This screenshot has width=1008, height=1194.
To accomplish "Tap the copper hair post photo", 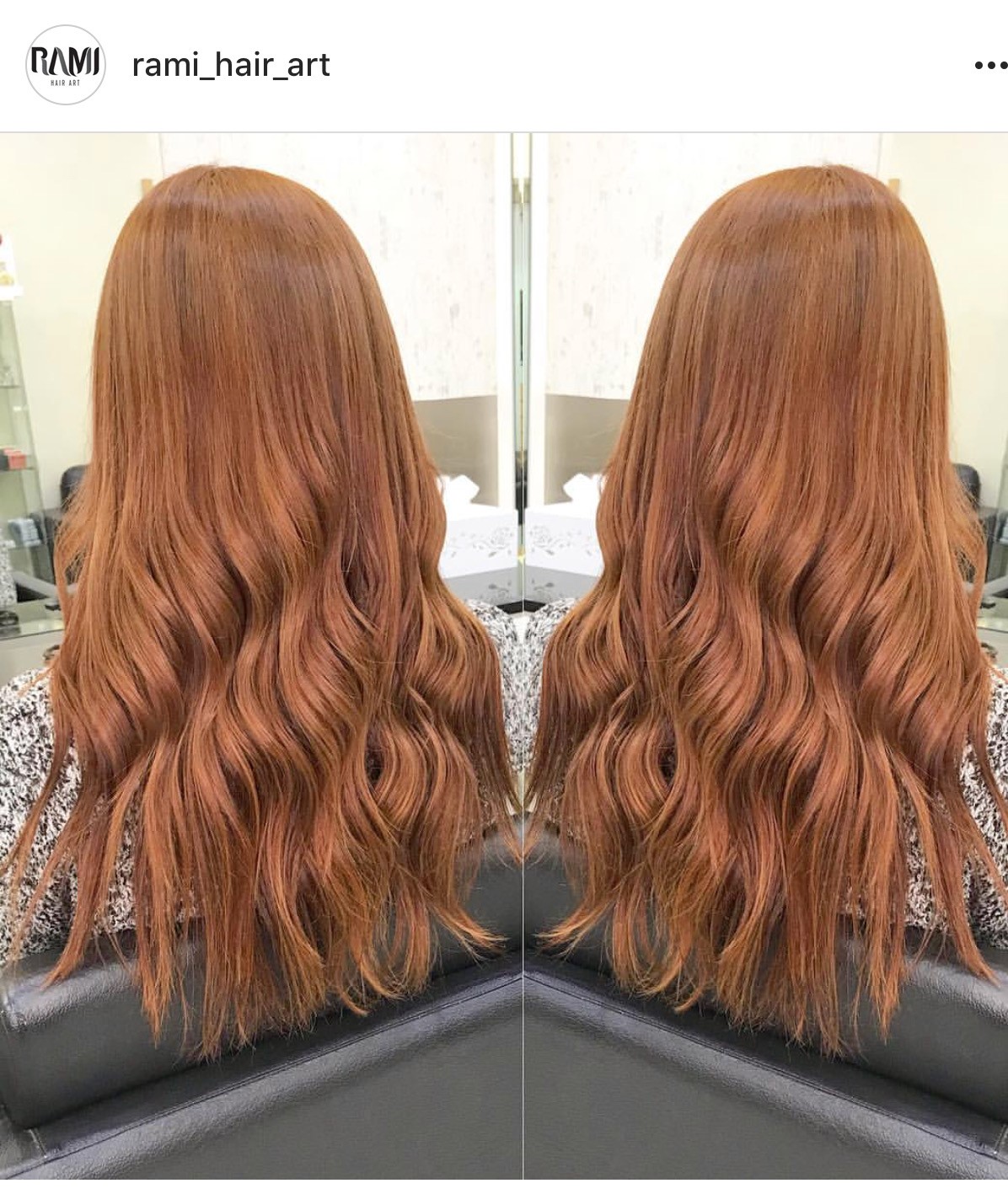I will pos(504,657).
